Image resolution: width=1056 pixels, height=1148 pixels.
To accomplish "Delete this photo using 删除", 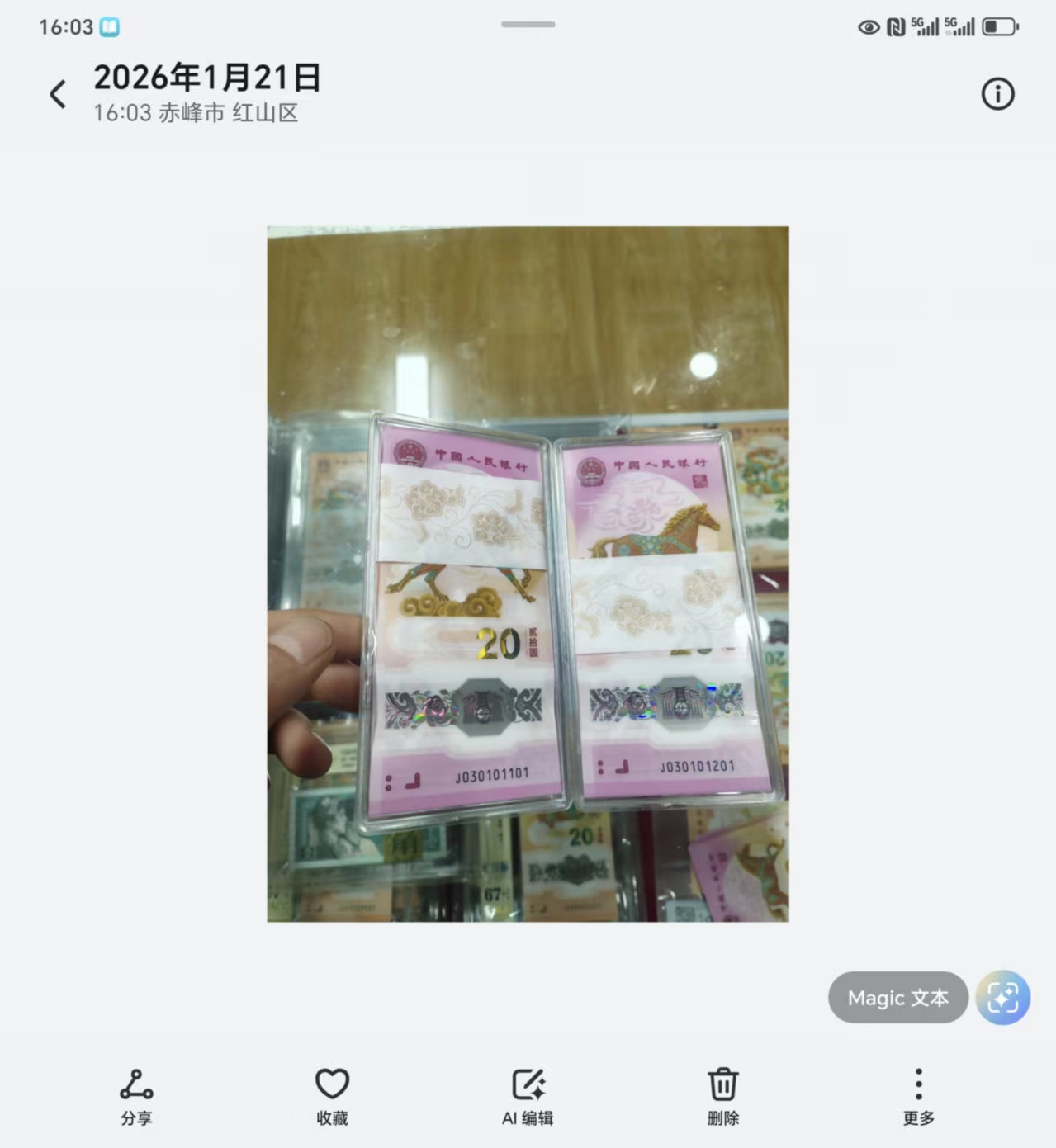I will (x=722, y=1095).
